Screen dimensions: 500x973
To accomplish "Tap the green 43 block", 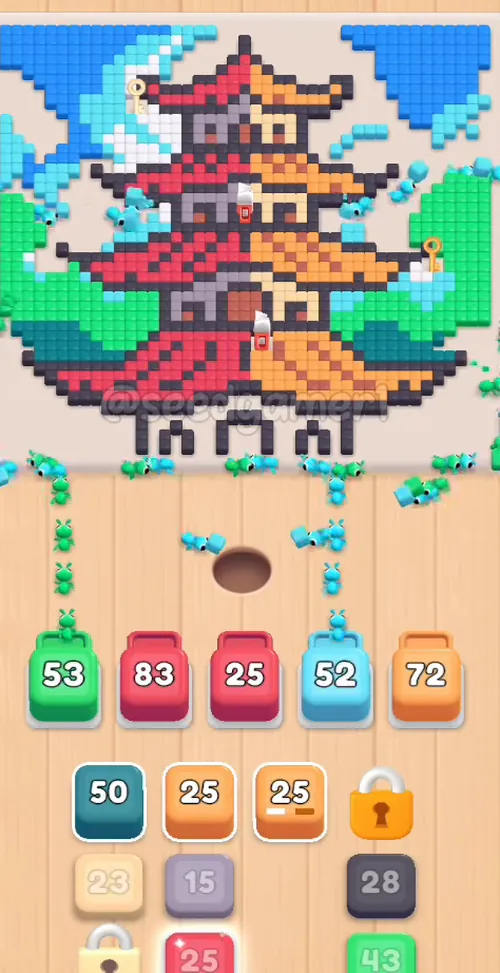I will [x=381, y=953].
